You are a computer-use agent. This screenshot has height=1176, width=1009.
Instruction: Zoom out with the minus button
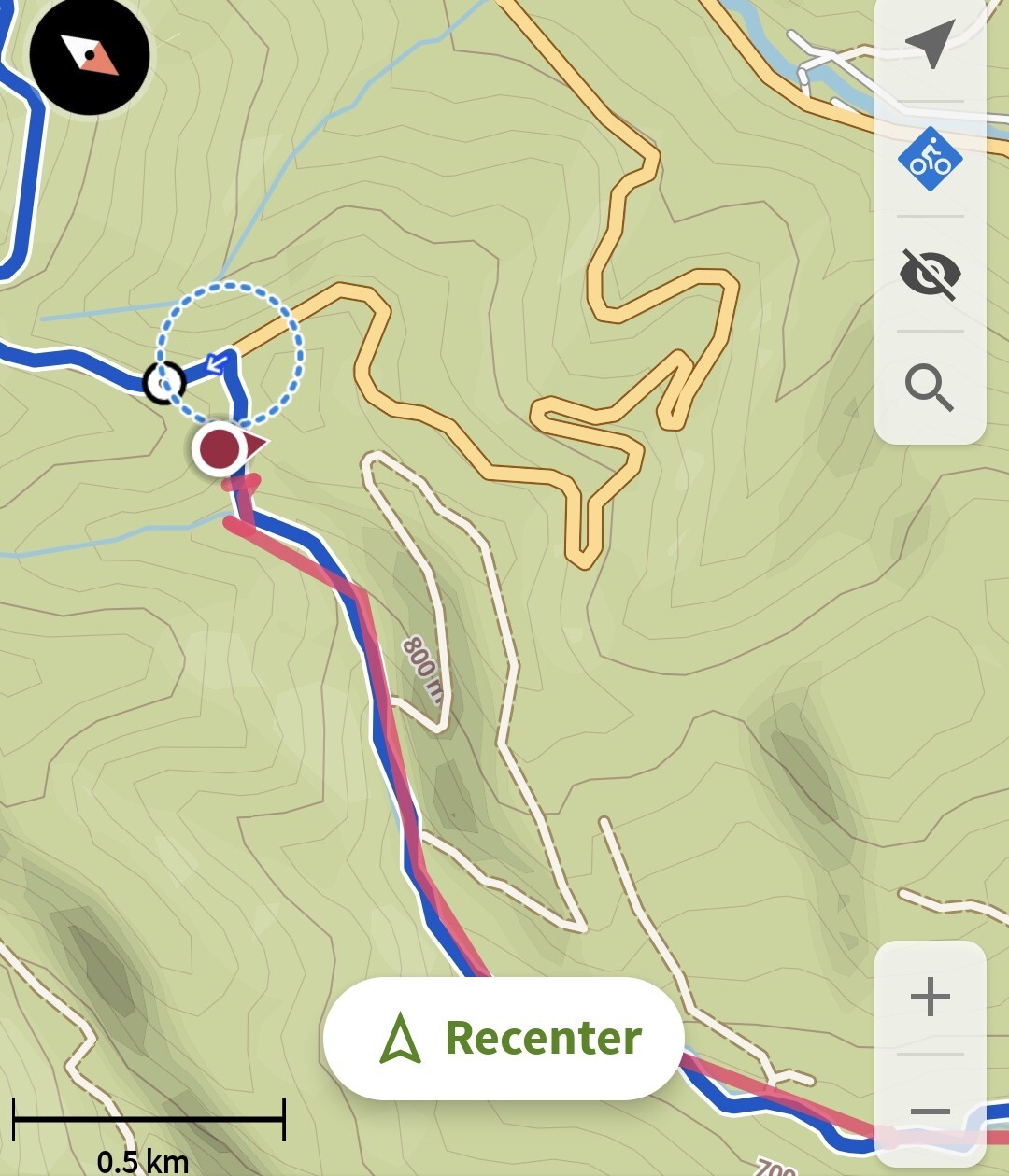(930, 1112)
